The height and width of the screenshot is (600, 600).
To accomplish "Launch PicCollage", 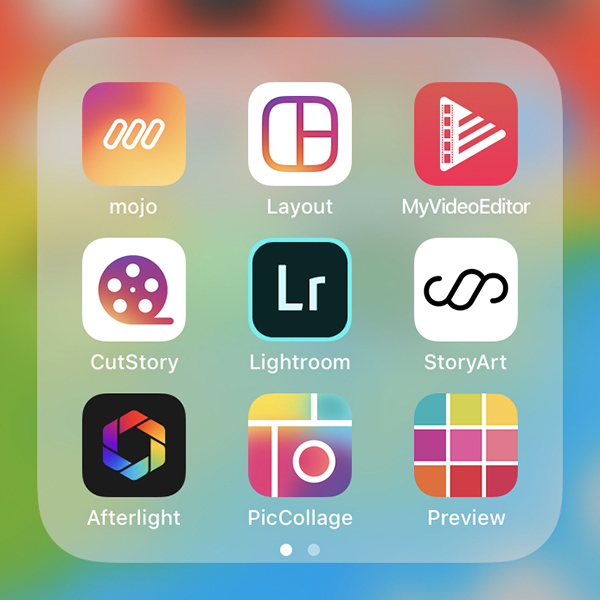I will (300, 446).
